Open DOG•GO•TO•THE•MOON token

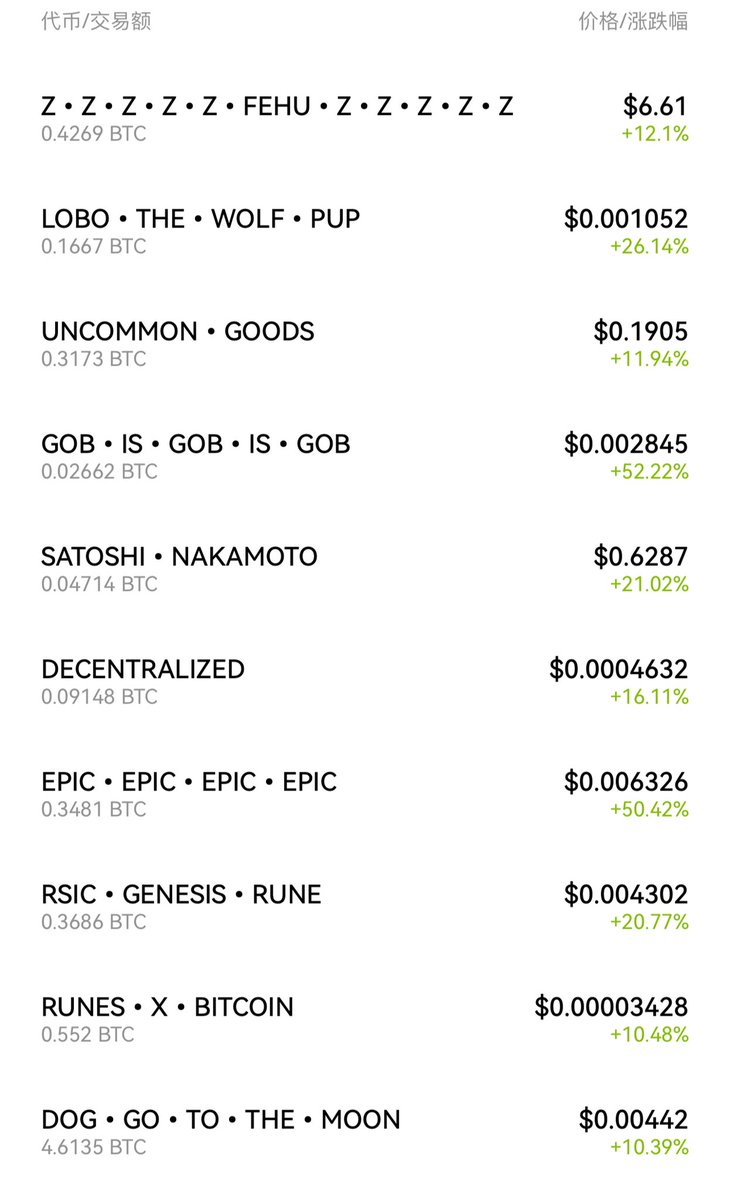pos(221,1120)
